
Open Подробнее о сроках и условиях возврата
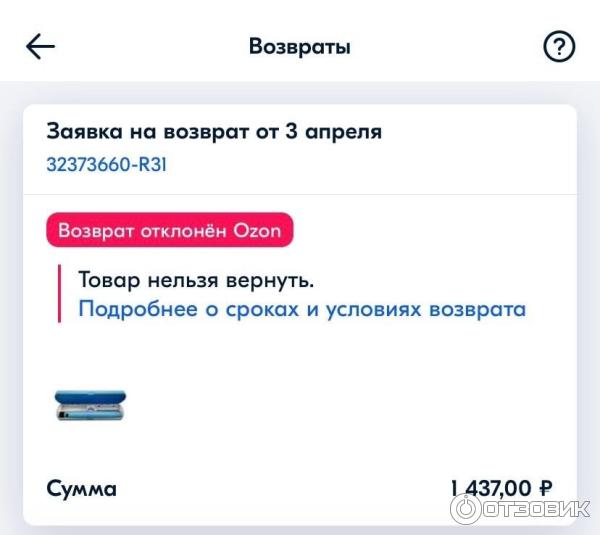[x=302, y=309]
